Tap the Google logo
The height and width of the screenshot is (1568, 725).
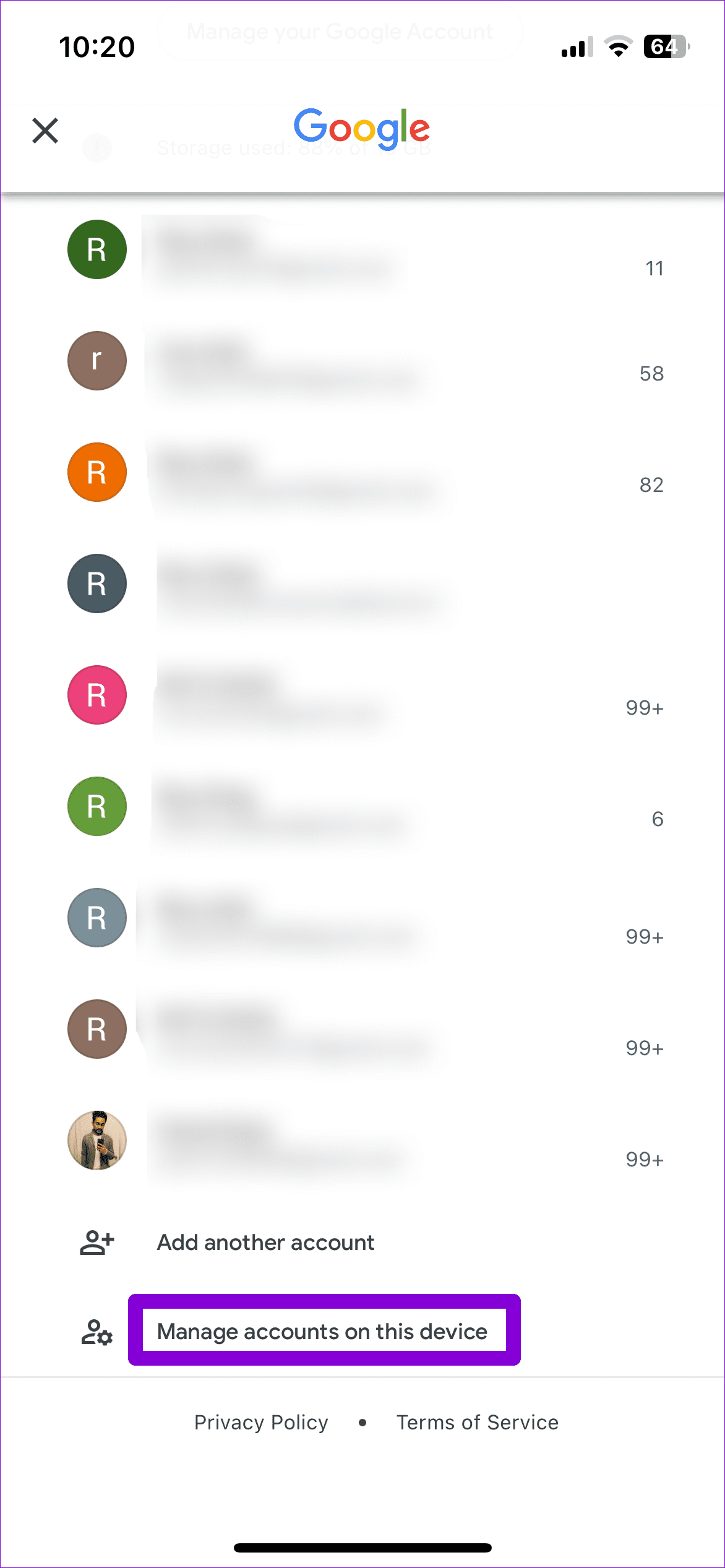362,127
